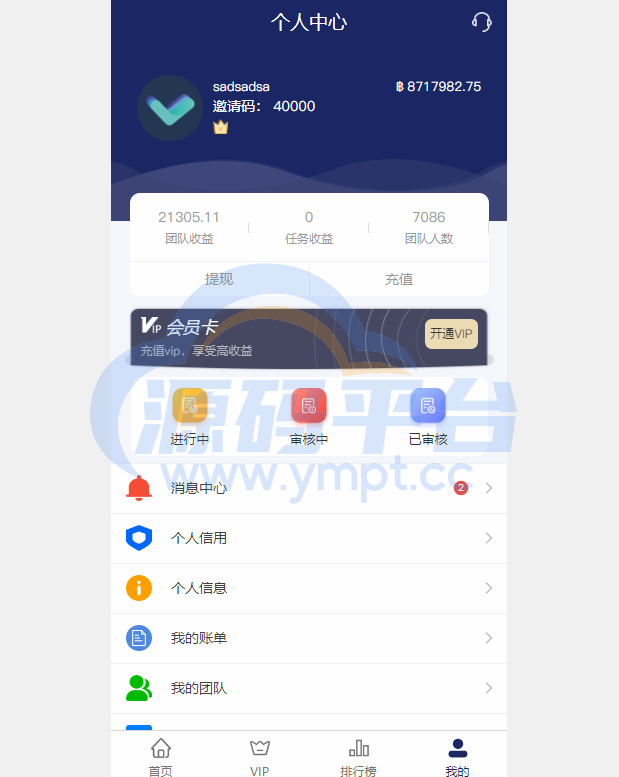Open 消息中心 message center

308,488
